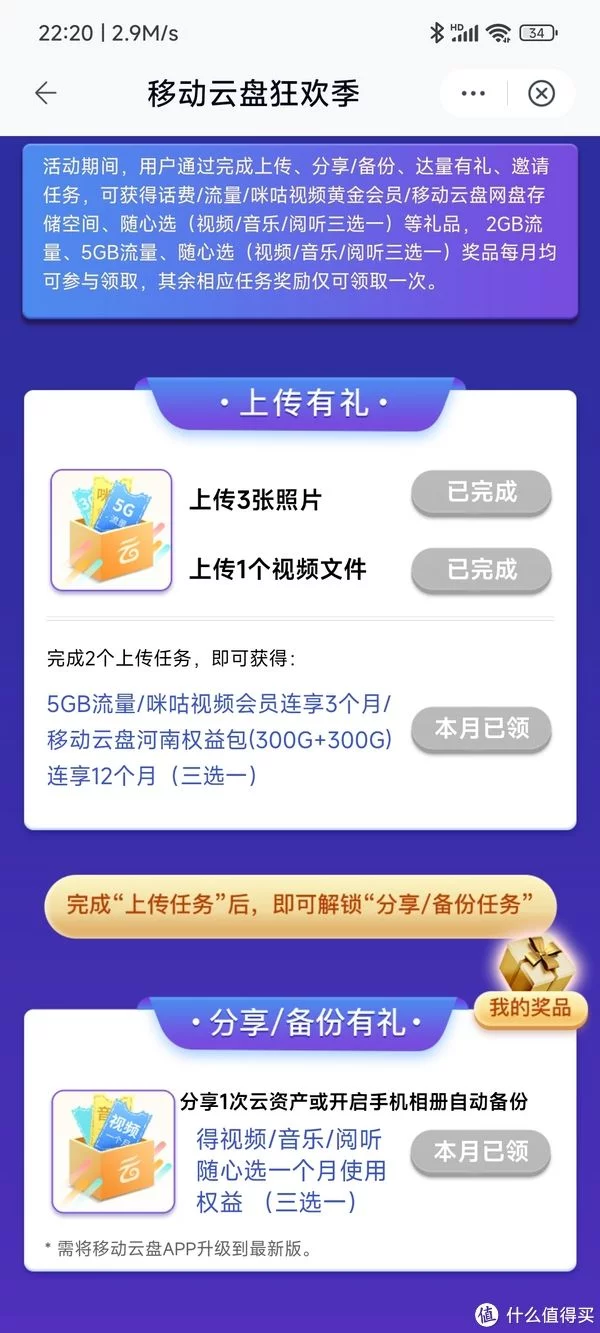Tap 本月已领 for the share/backup reward
Viewport: 600px width, 1333px height.
[x=481, y=1152]
